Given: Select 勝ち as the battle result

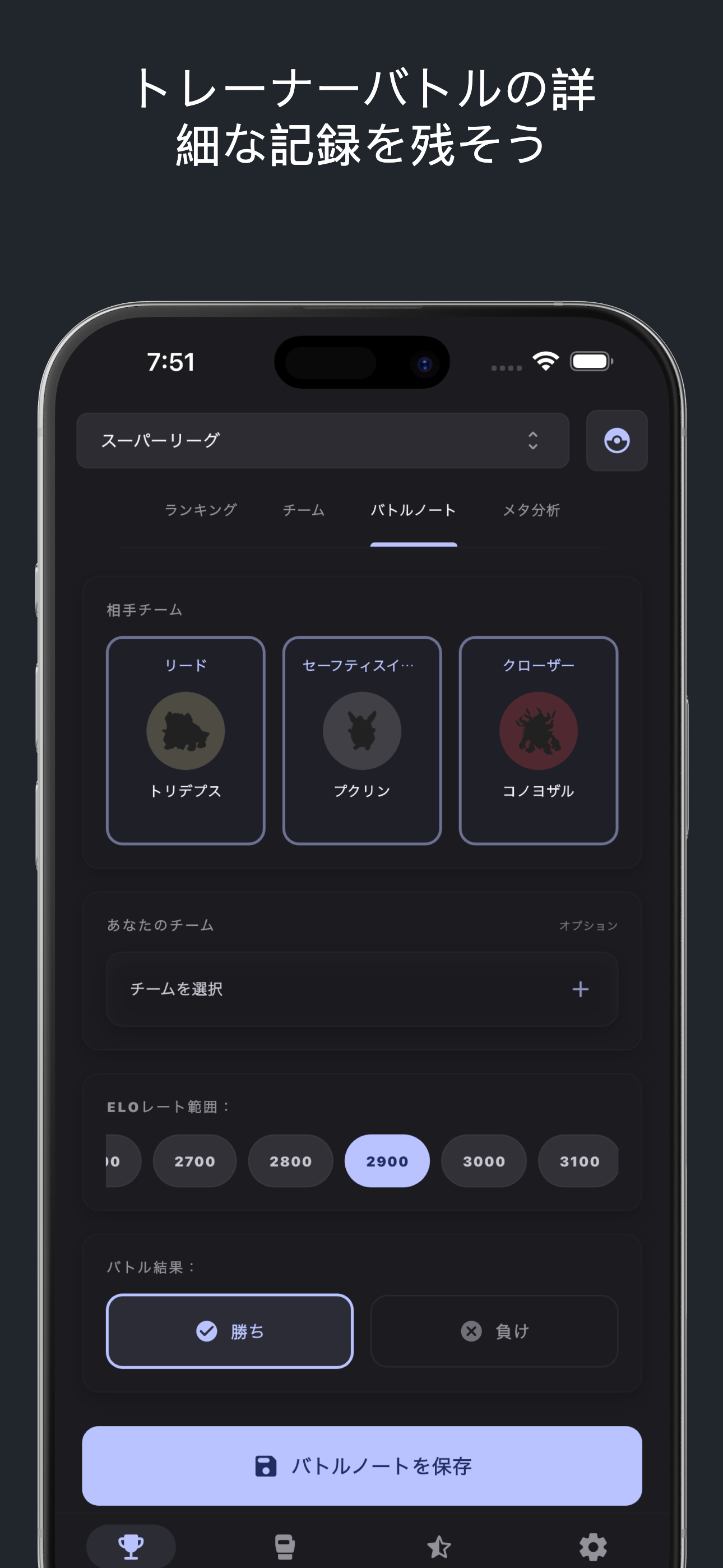Looking at the screenshot, I should 229,1332.
